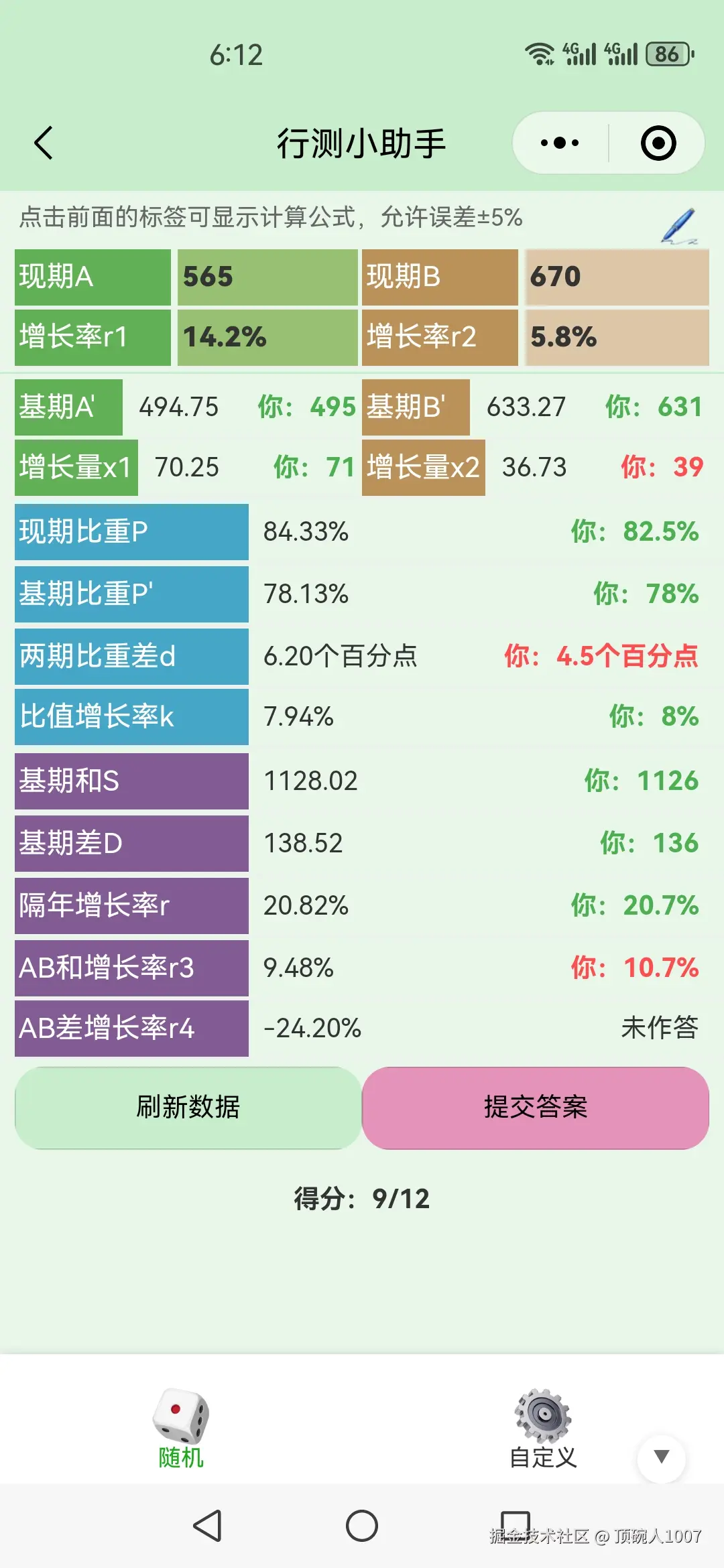Tap the 增长量x1 label for its formula
The height and width of the screenshot is (1568, 724).
coord(76,467)
